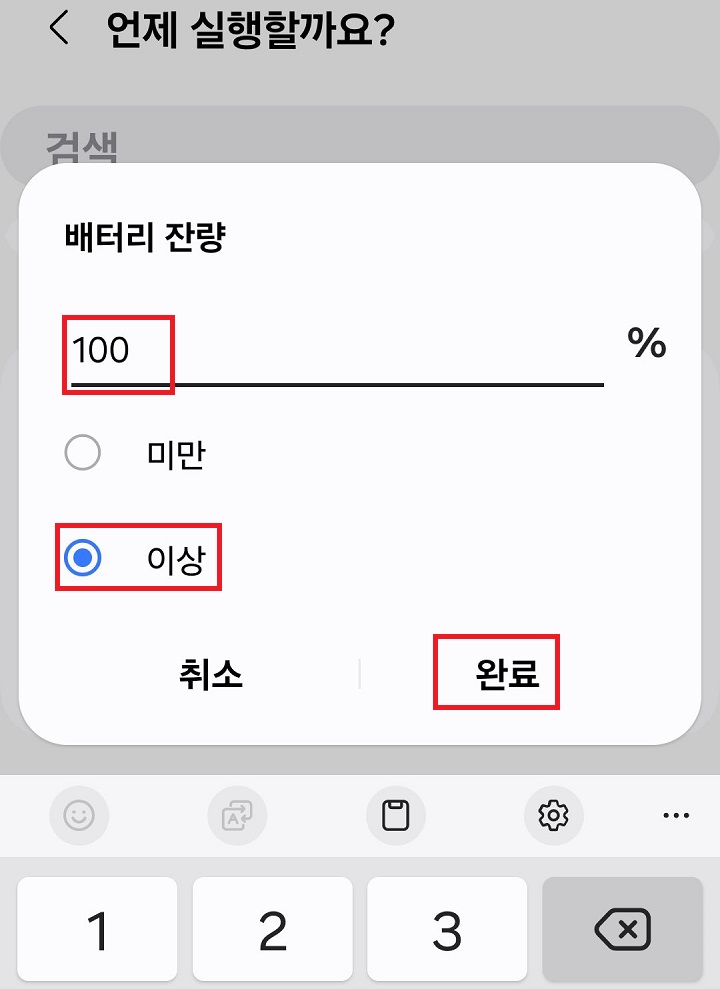
Task: Open the keyboard settings gear
Action: pyautogui.click(x=554, y=815)
